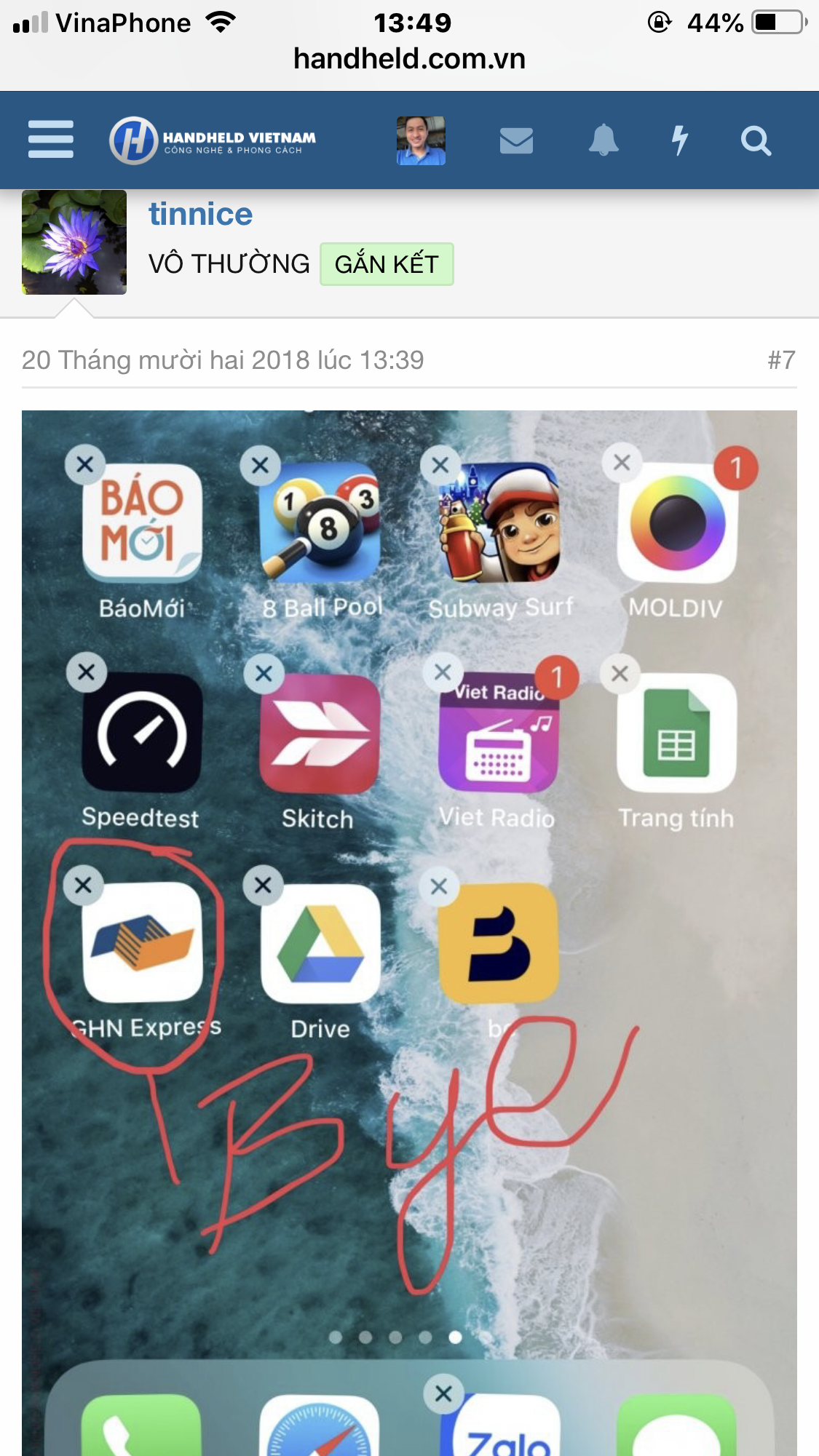Open the forum search

(756, 140)
